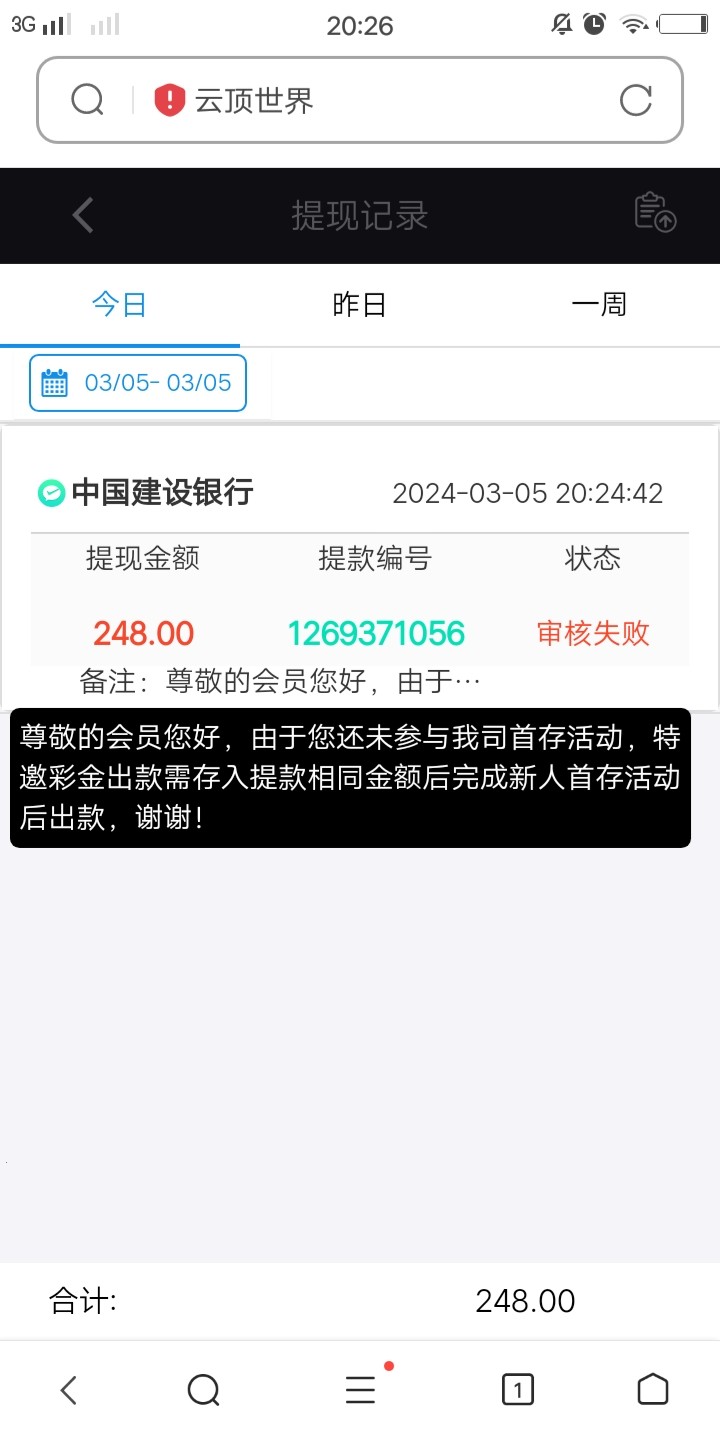720x1440 pixels.
Task: Switch to the 昨日 tab
Action: [x=359, y=305]
